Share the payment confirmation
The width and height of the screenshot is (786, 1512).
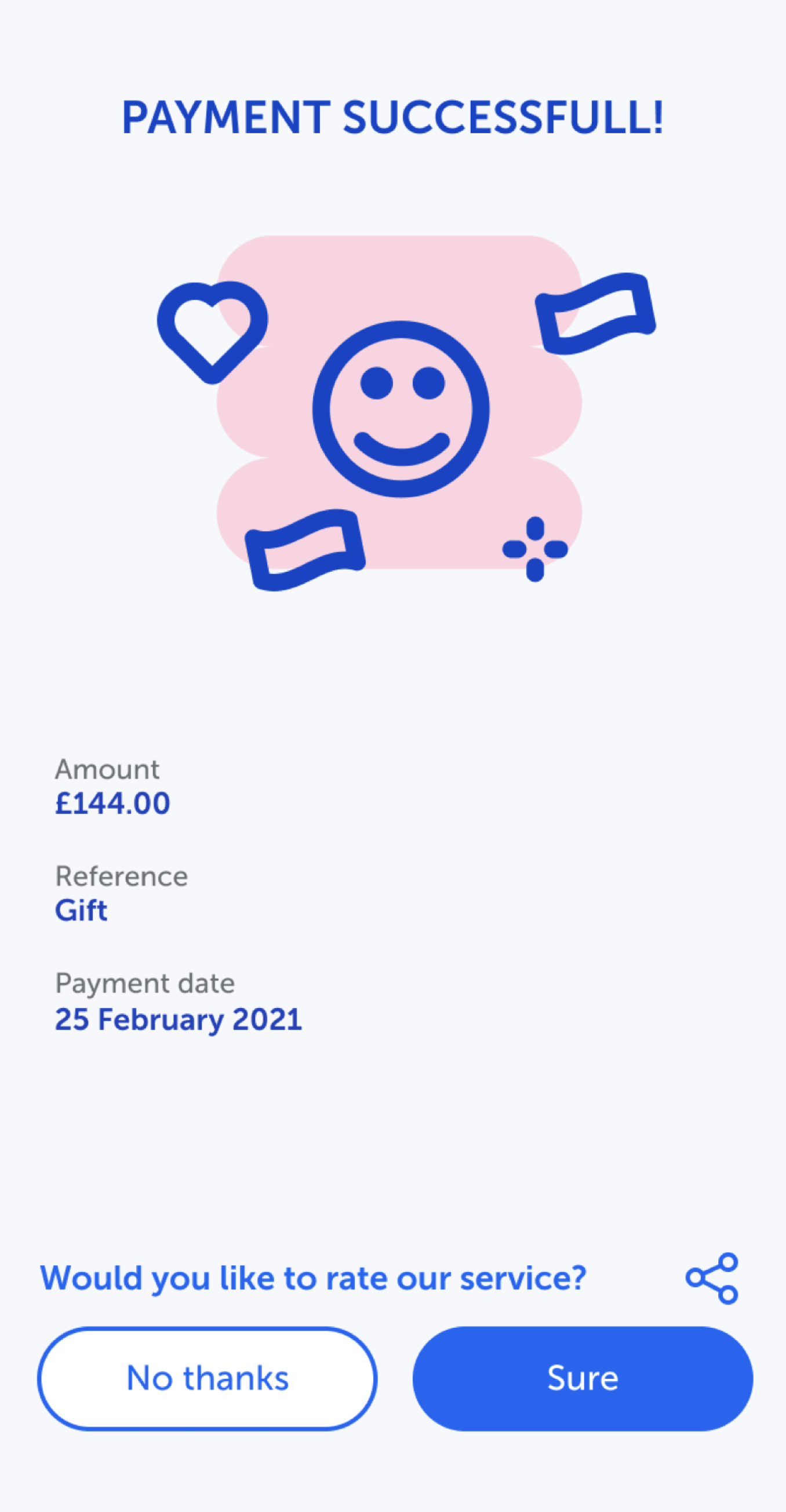click(711, 1278)
